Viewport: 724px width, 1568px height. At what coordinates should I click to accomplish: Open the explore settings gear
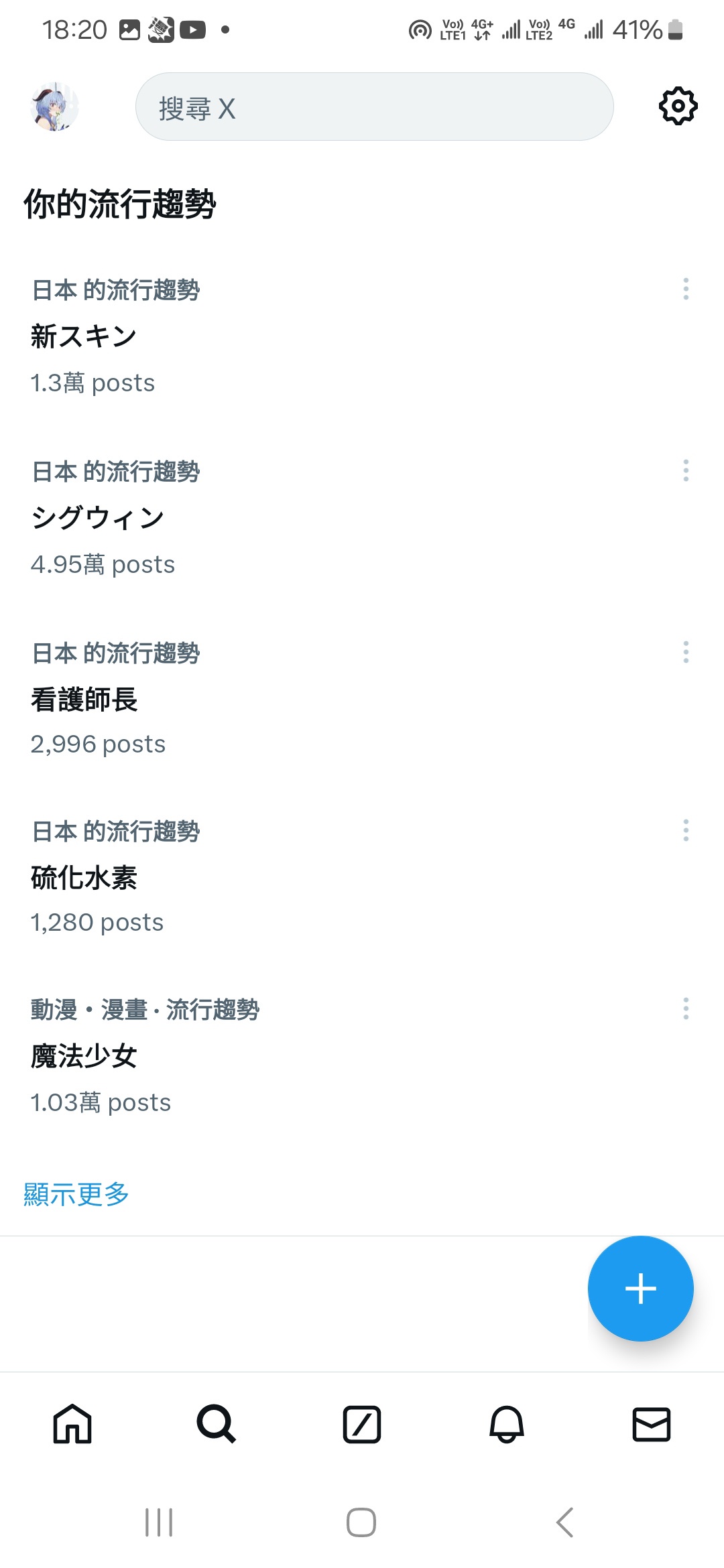pos(678,106)
